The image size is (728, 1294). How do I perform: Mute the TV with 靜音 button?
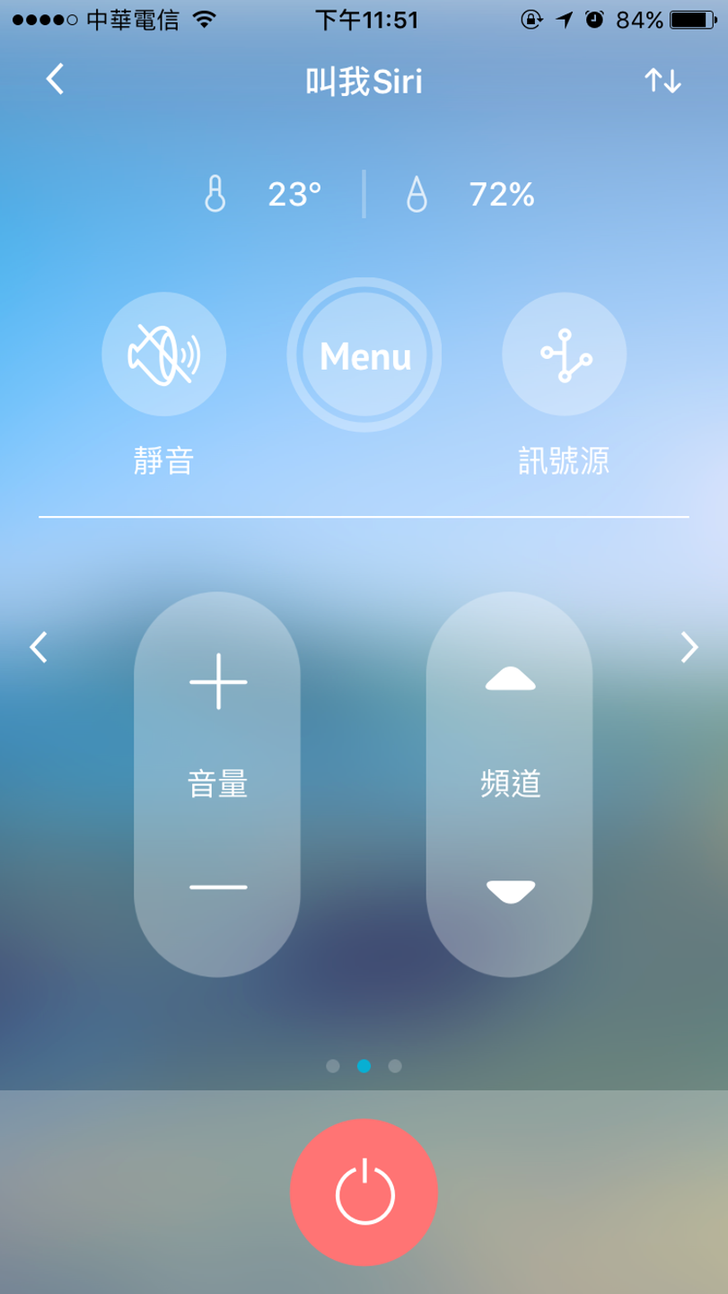pos(164,354)
